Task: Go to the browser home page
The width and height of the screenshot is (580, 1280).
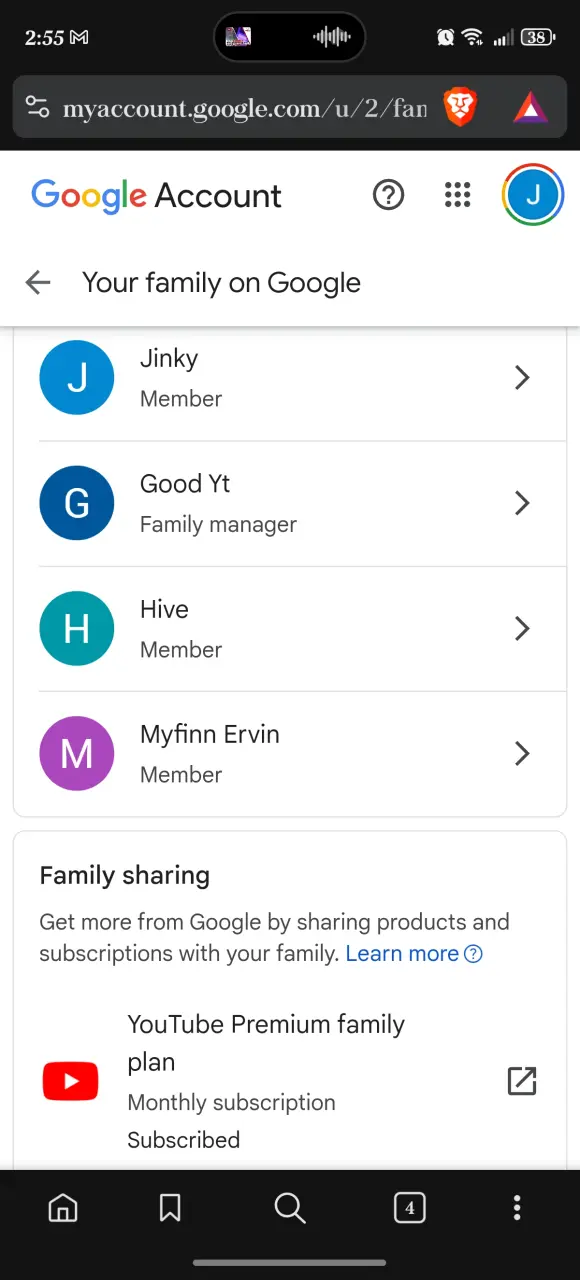Action: click(63, 1208)
